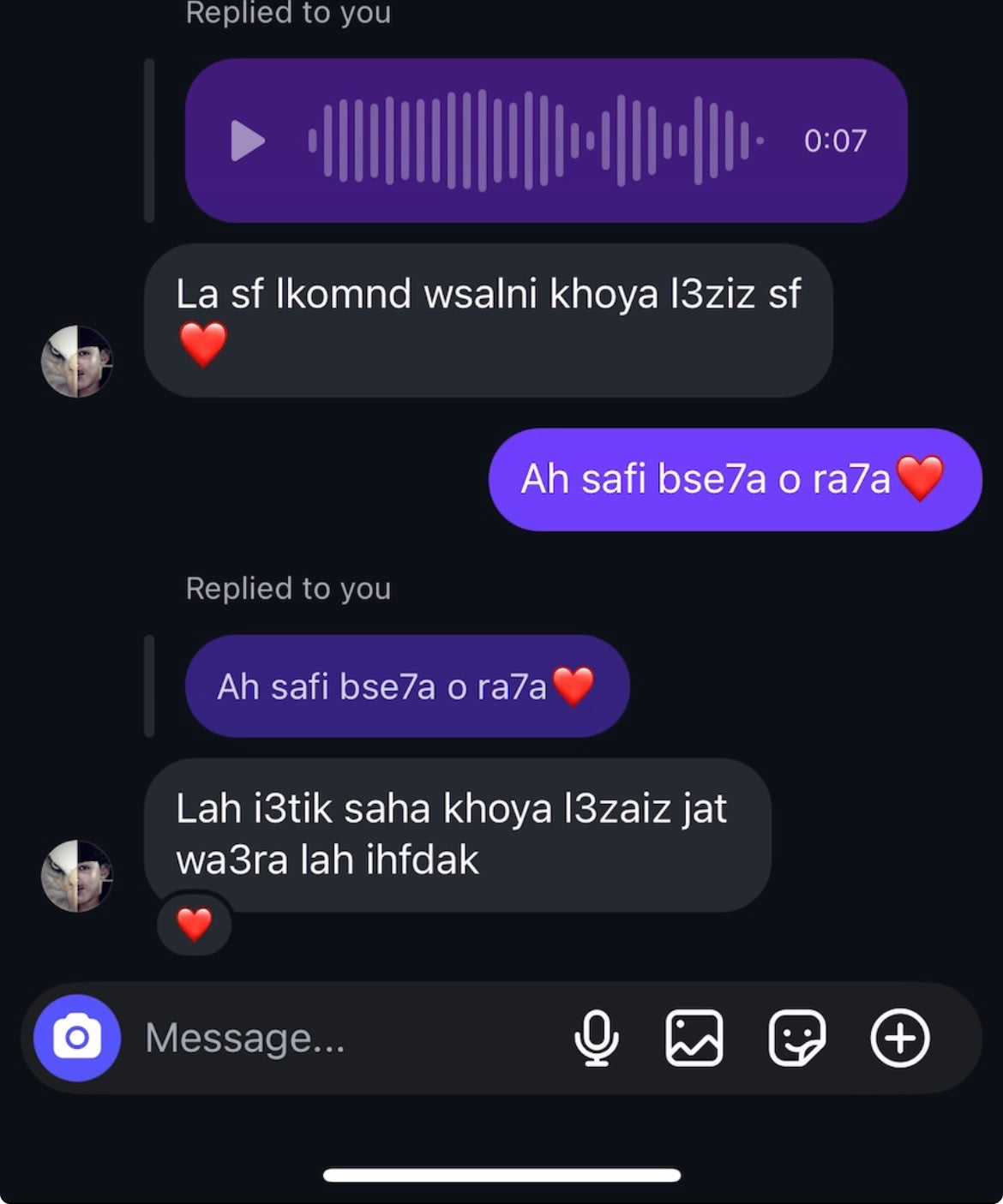
Task: Play the 0:07 voice message
Action: 248,141
